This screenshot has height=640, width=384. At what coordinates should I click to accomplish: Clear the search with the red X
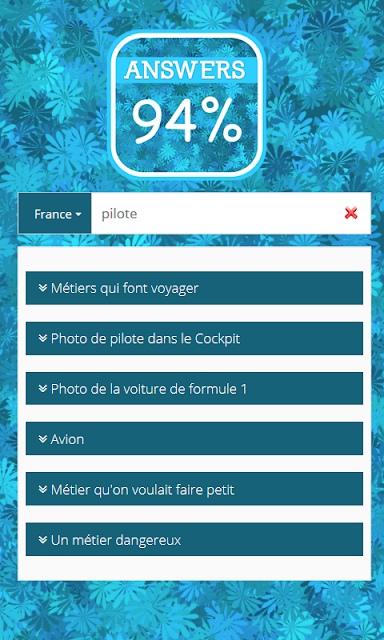(351, 213)
